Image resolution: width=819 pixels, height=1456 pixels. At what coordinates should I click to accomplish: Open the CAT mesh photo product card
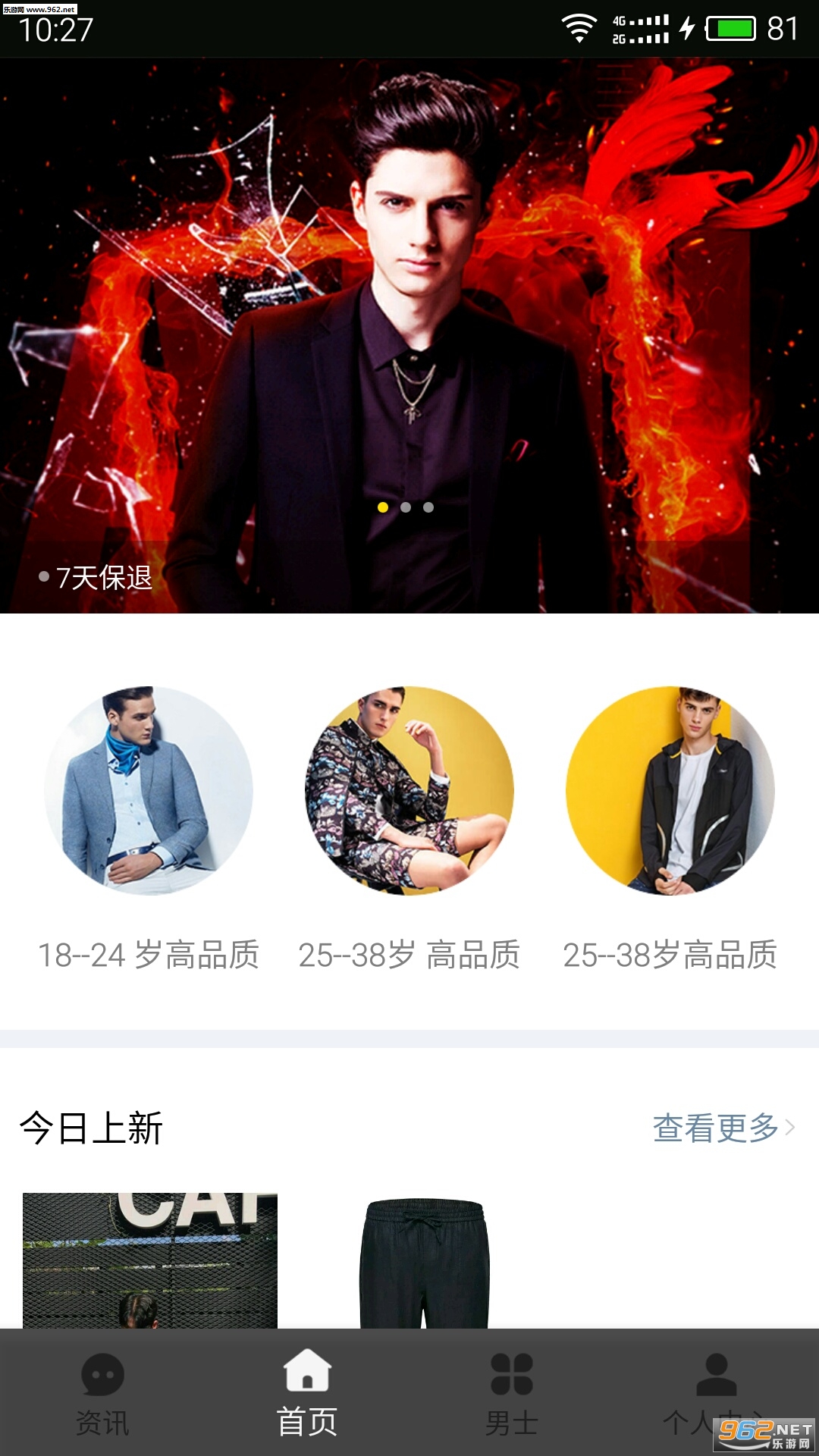(x=150, y=1260)
